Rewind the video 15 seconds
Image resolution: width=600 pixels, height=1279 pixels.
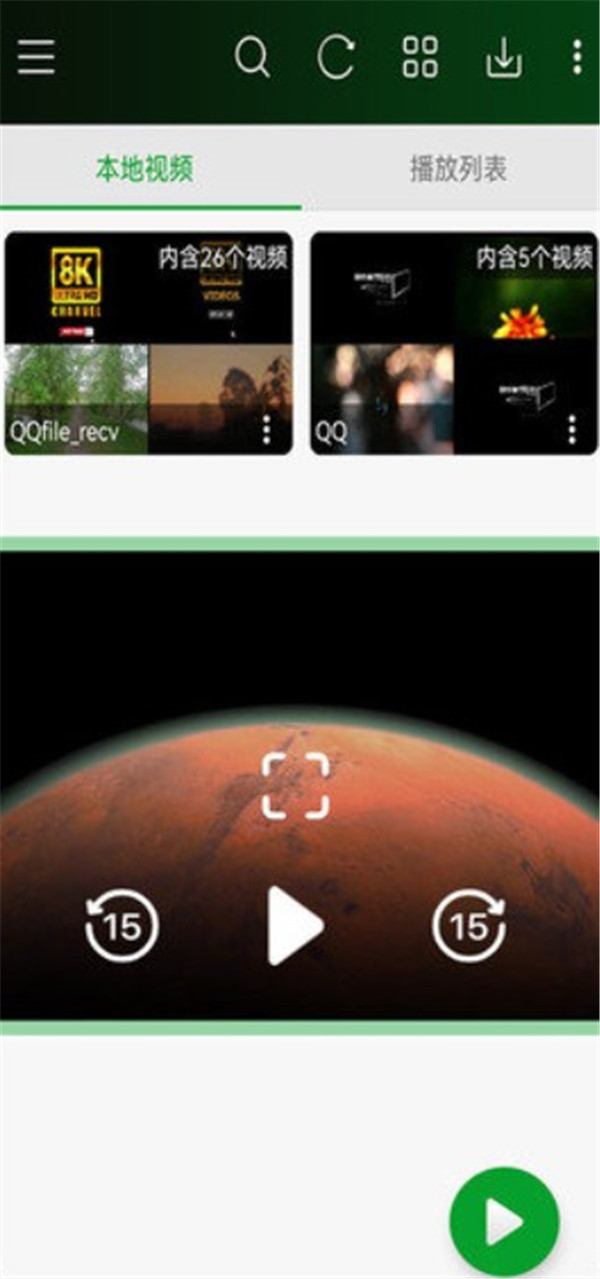click(121, 927)
